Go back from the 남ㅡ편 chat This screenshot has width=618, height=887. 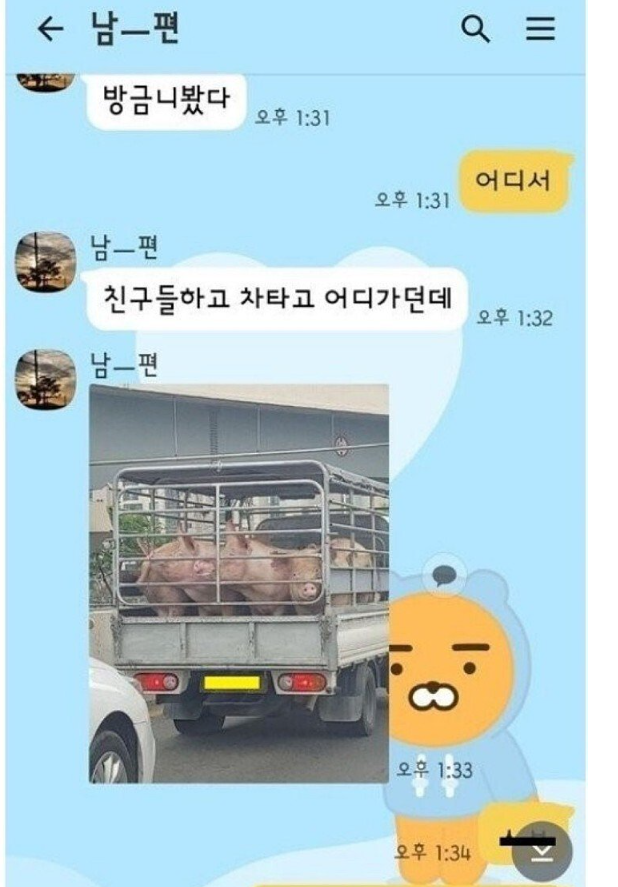[50, 30]
